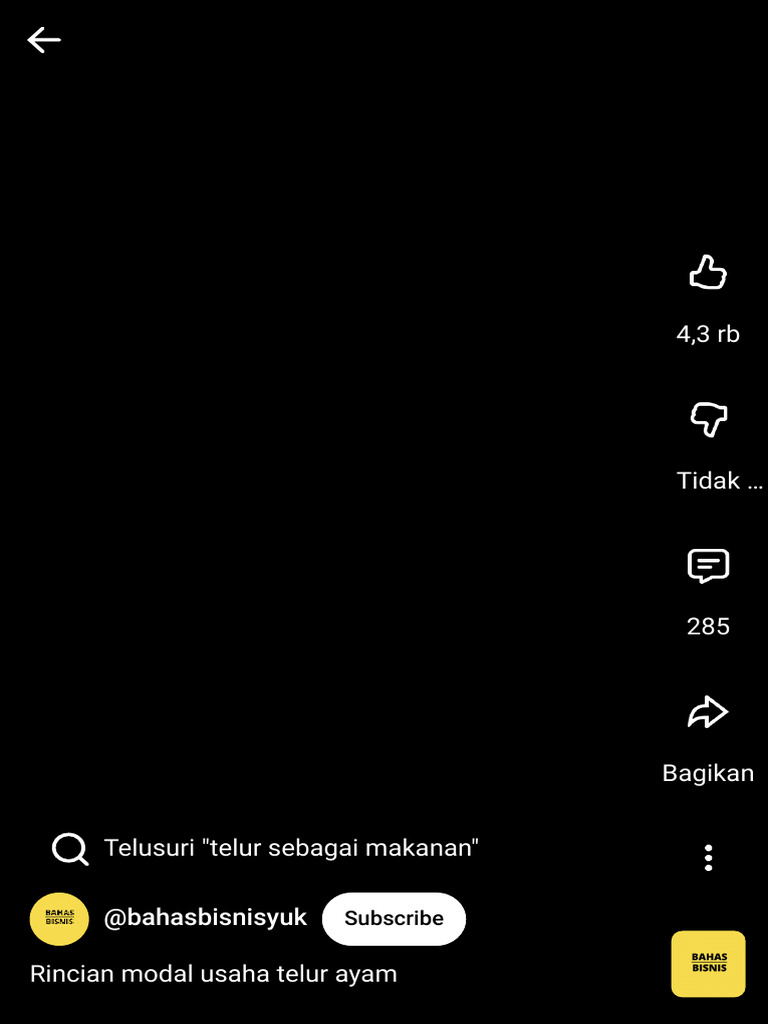This screenshot has width=768, height=1024.
Task: Like this Short video
Action: pos(708,273)
